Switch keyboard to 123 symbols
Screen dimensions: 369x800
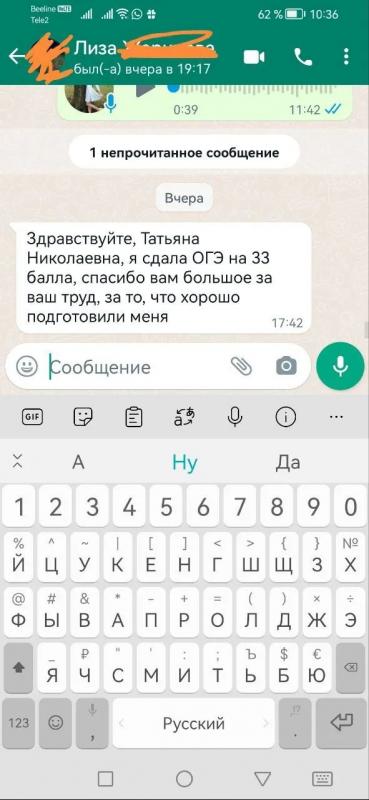click(x=19, y=722)
